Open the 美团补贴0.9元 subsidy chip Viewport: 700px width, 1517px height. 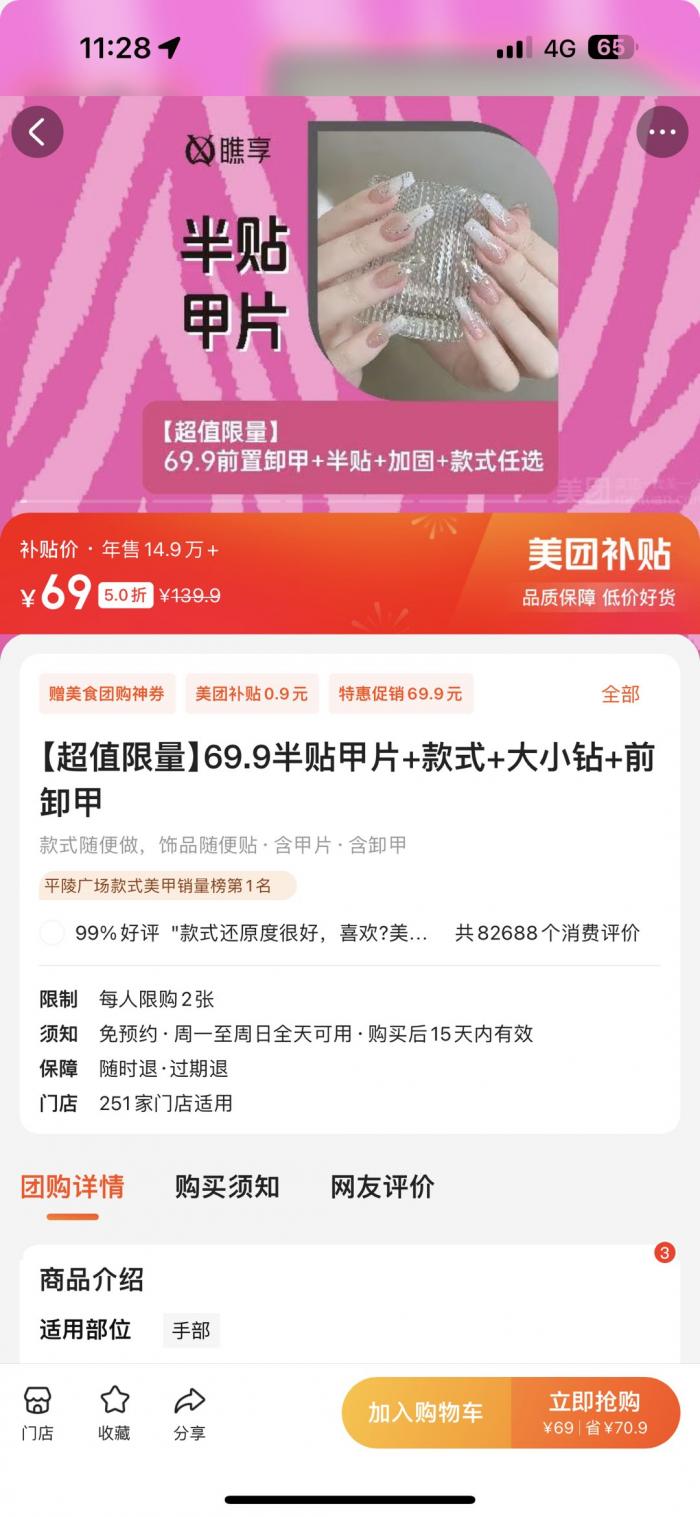[x=251, y=694]
